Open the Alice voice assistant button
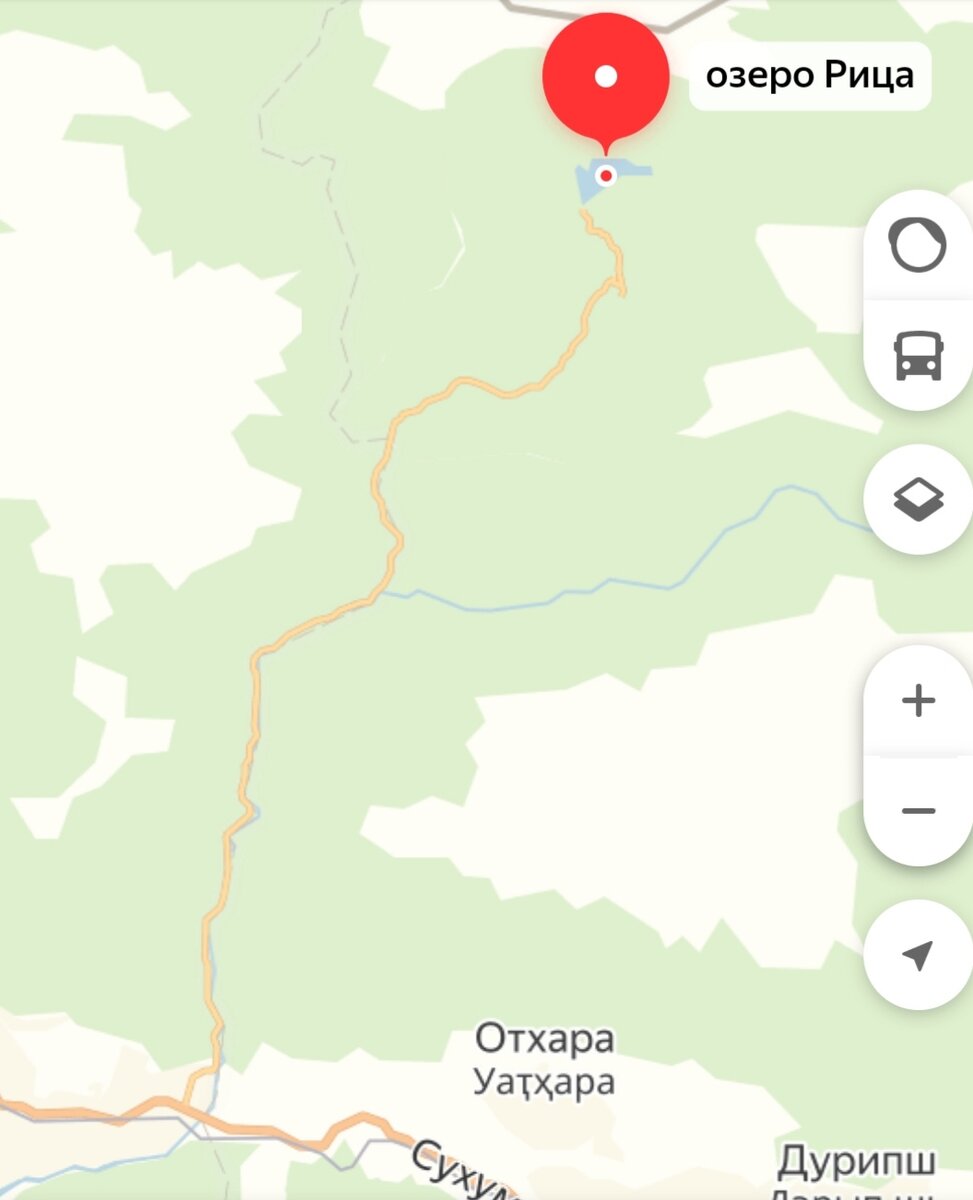Image resolution: width=973 pixels, height=1200 pixels. click(917, 245)
